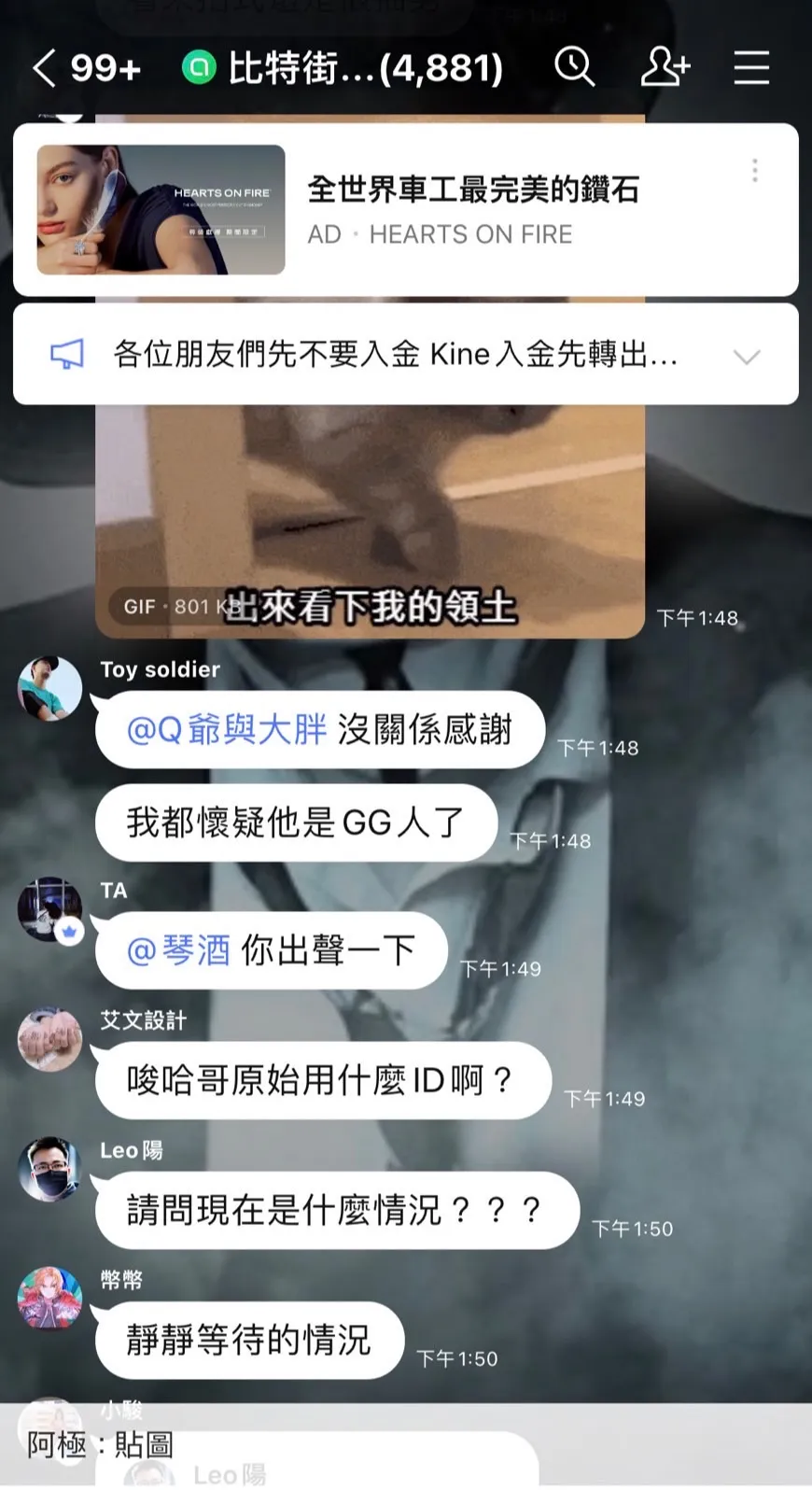Tap the @Q爺與大胖 mention
812x1490 pixels.
pyautogui.click(x=227, y=729)
